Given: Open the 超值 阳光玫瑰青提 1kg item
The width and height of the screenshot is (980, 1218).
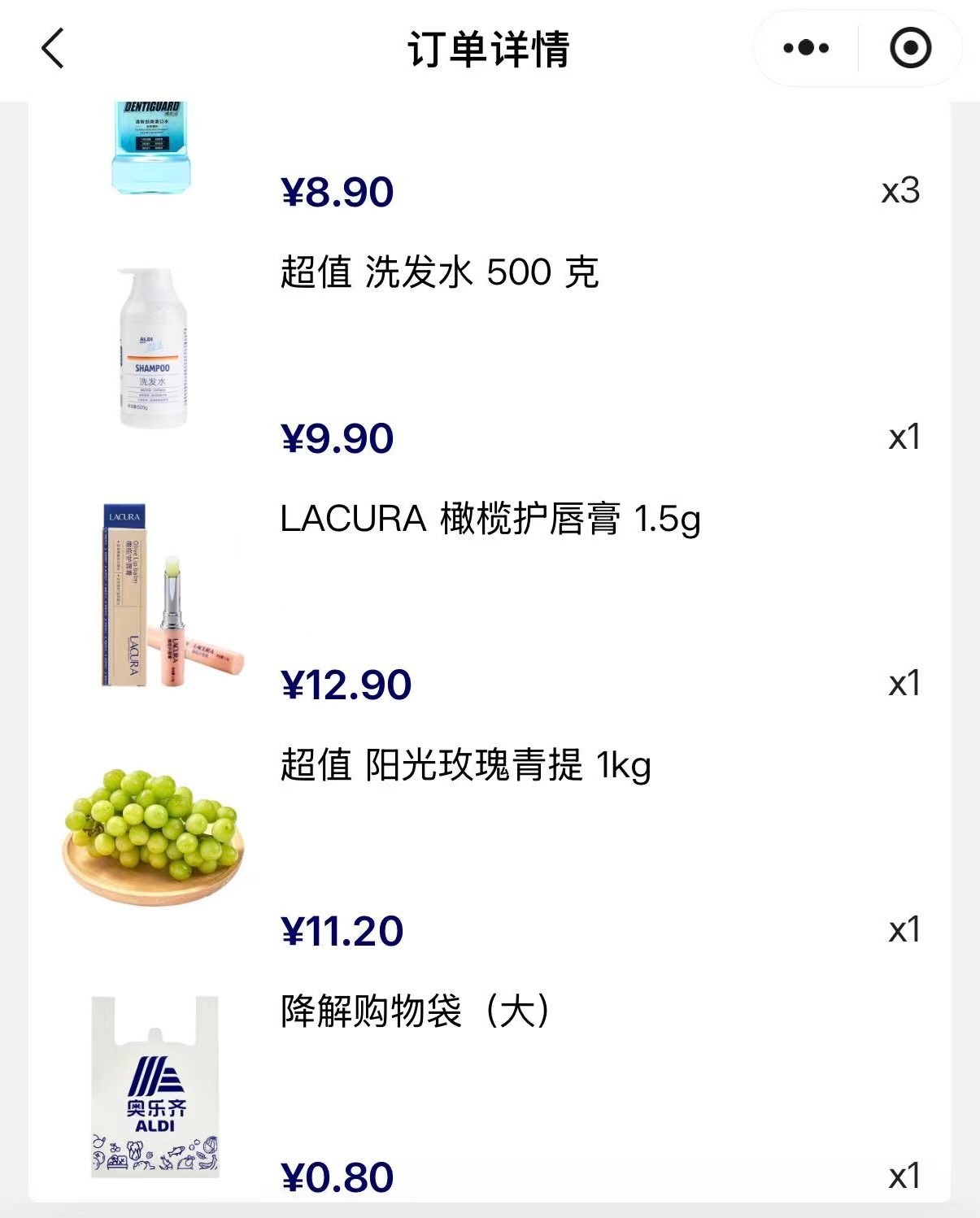Looking at the screenshot, I should click(x=465, y=765).
